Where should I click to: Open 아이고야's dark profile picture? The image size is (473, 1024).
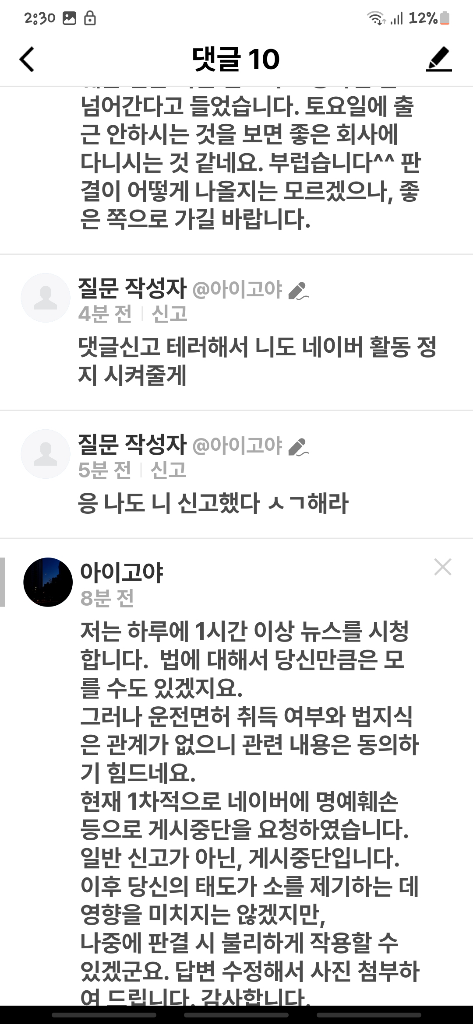tap(48, 582)
